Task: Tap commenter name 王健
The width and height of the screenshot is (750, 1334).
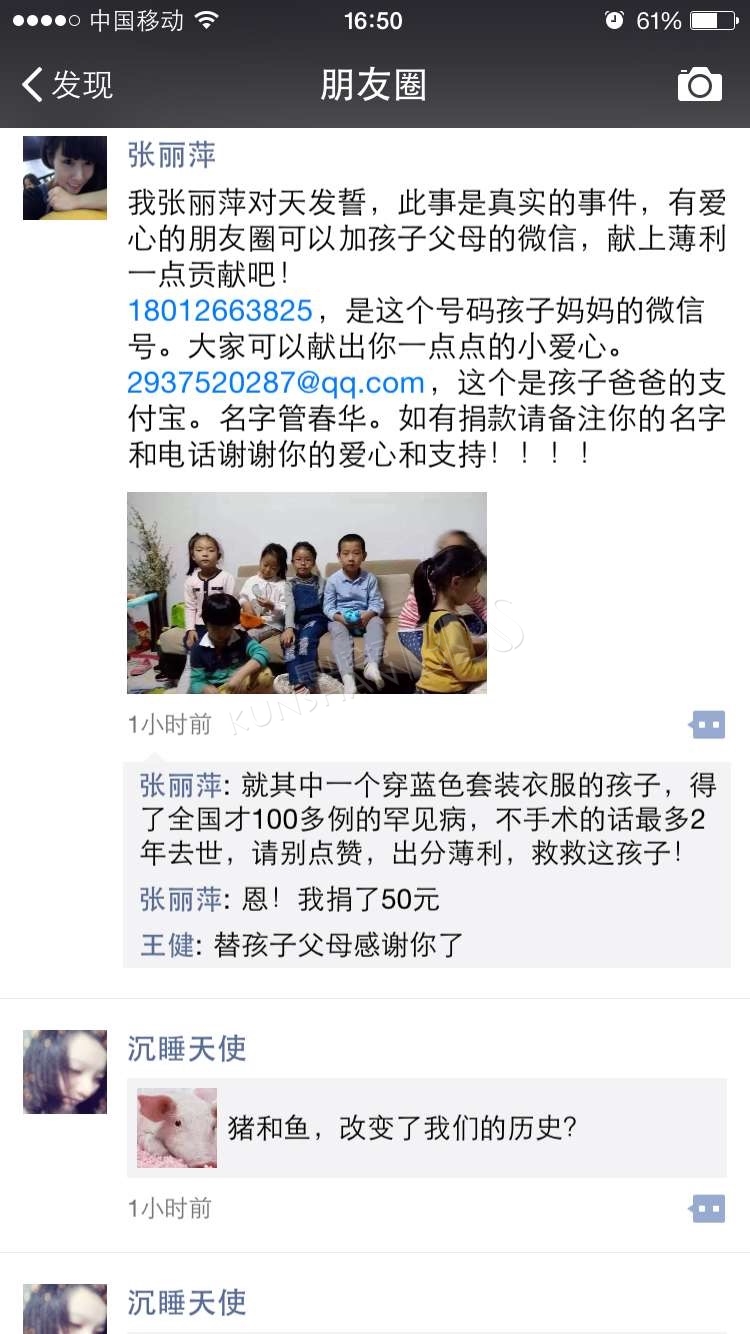Action: (x=167, y=944)
